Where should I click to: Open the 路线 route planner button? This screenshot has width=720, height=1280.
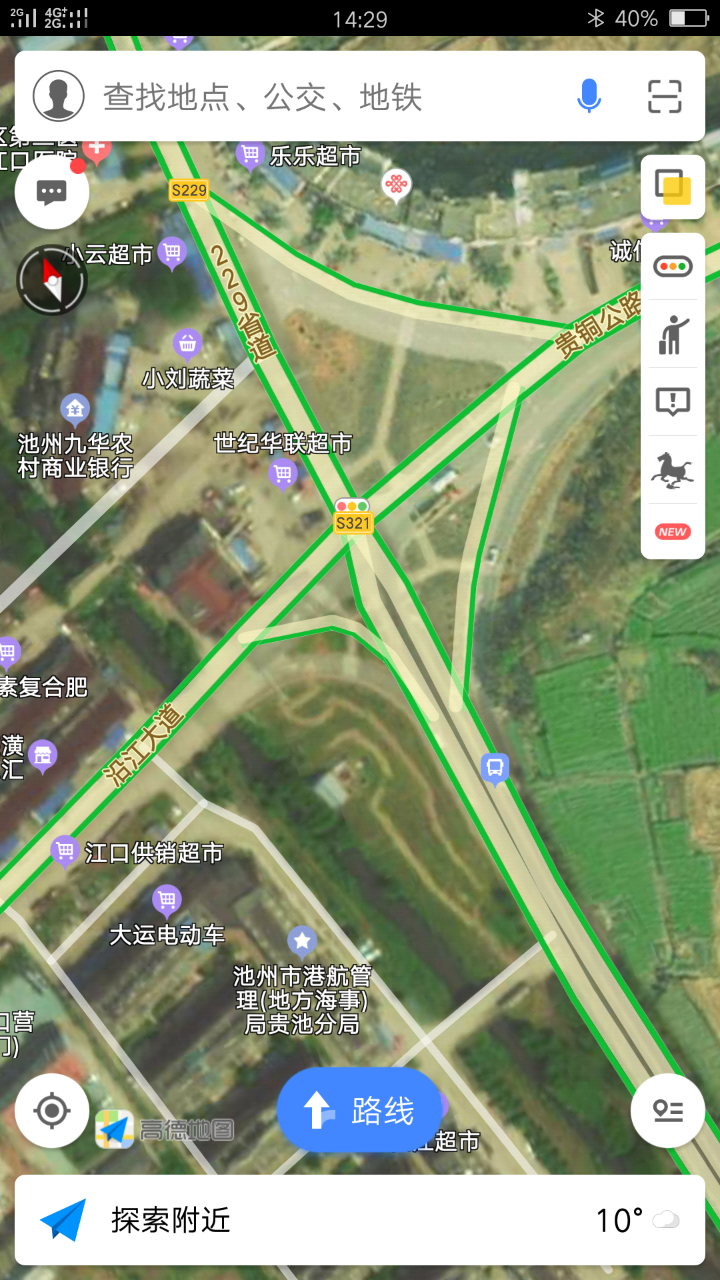[360, 1110]
